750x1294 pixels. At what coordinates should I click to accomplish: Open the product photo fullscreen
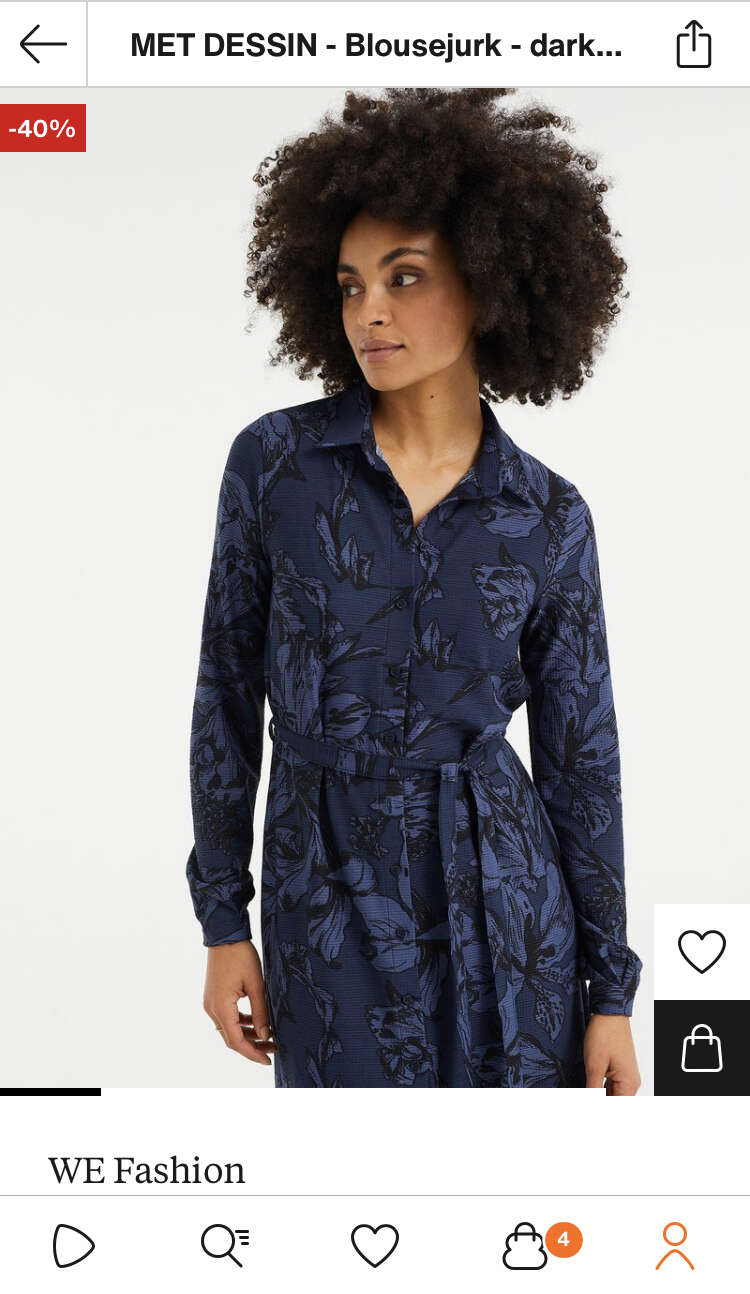click(375, 591)
